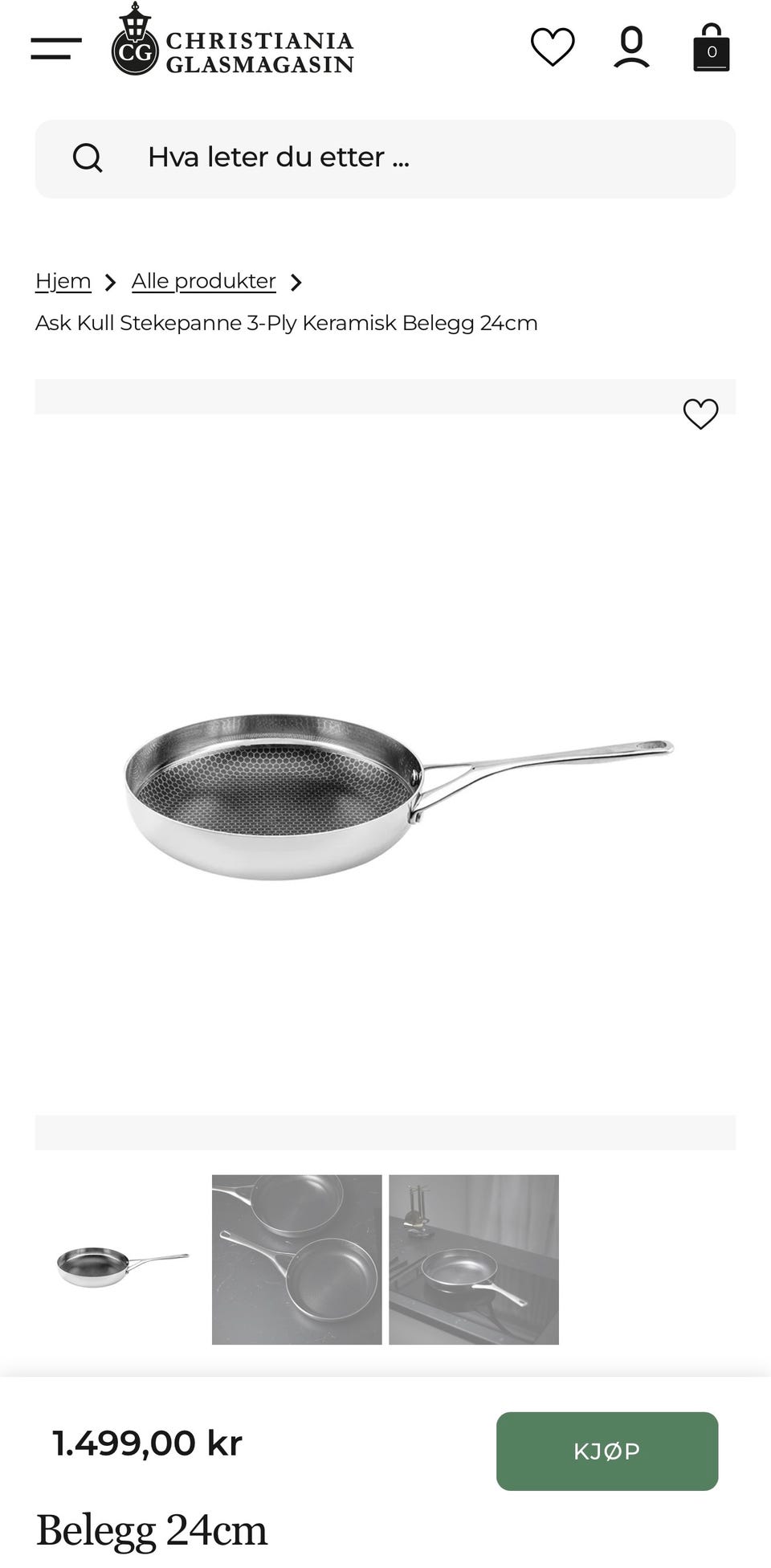Open the hamburger menu
Image resolution: width=771 pixels, height=1568 pixels.
56,48
